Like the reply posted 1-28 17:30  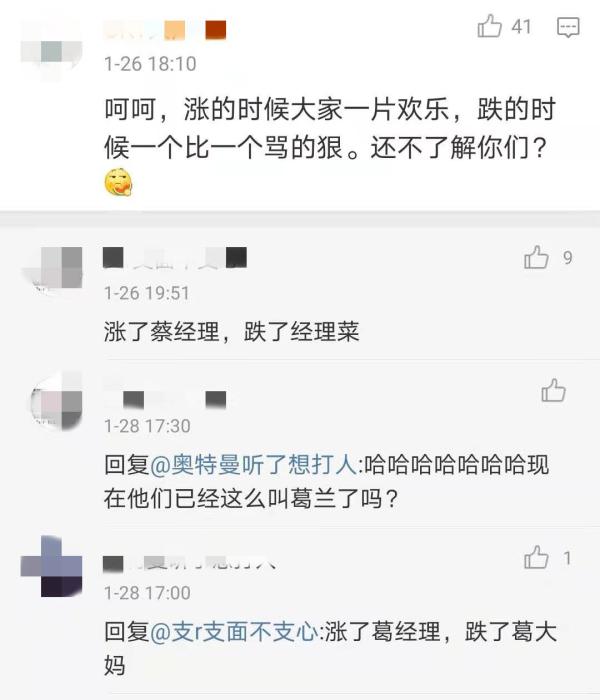(x=553, y=391)
